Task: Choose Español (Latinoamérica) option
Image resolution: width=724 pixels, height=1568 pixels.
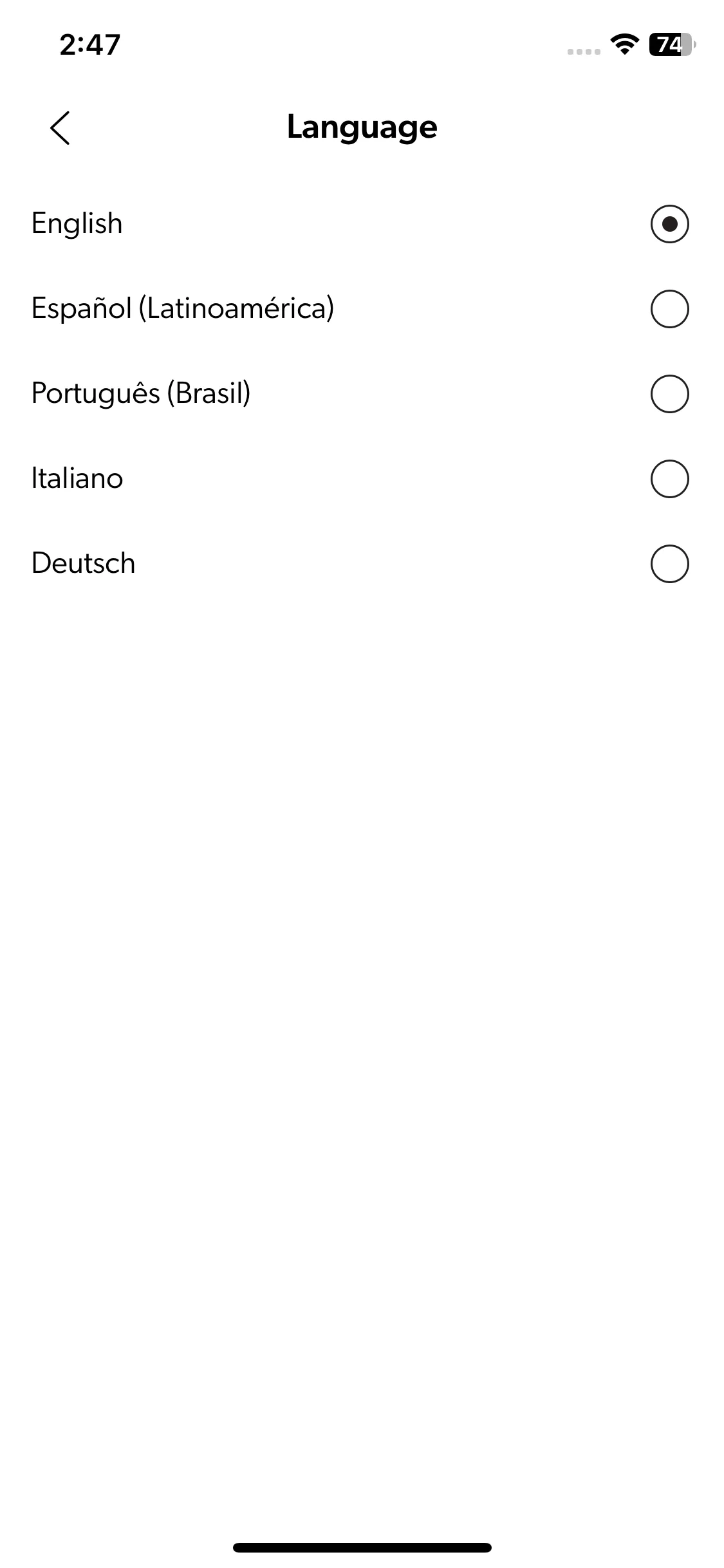Action: [x=669, y=309]
